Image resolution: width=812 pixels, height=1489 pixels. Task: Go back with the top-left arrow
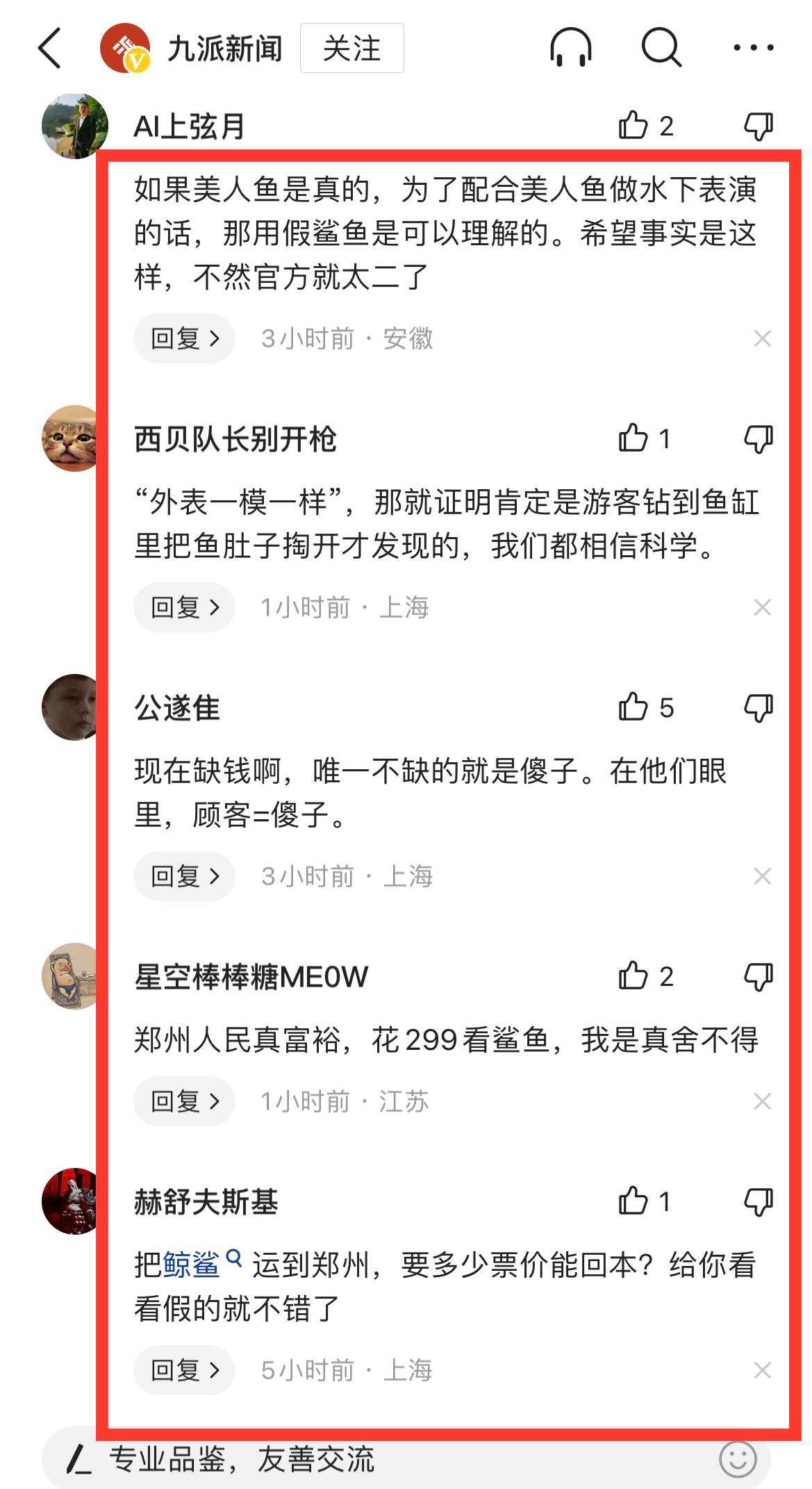click(50, 48)
